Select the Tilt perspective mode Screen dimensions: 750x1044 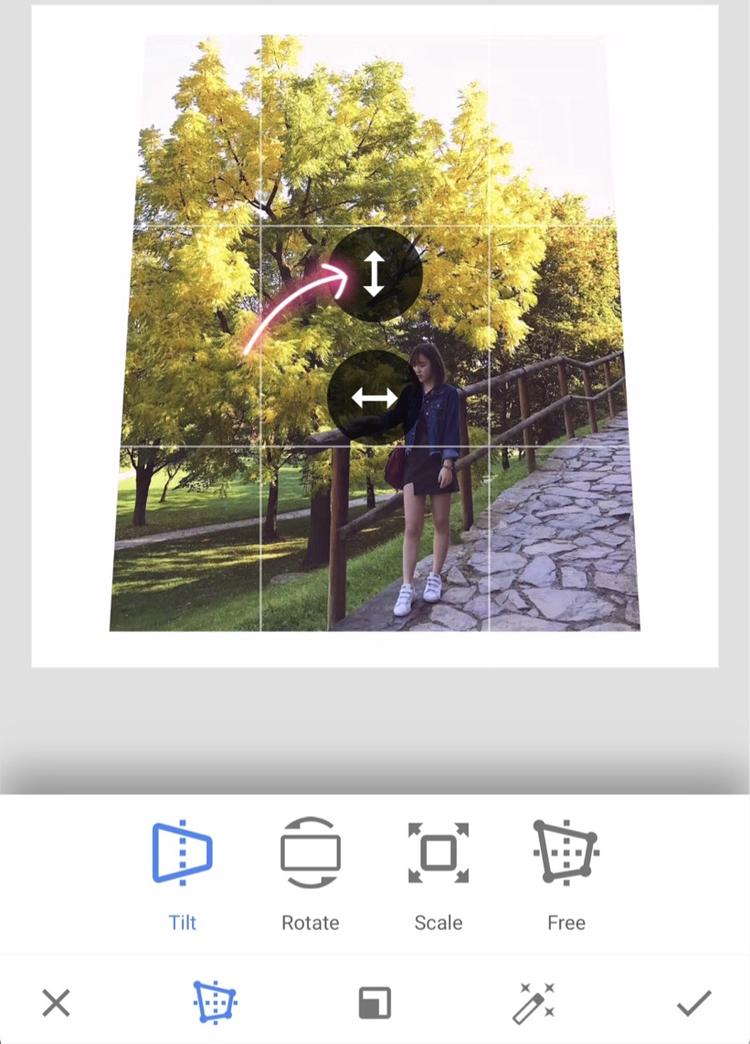coord(182,872)
